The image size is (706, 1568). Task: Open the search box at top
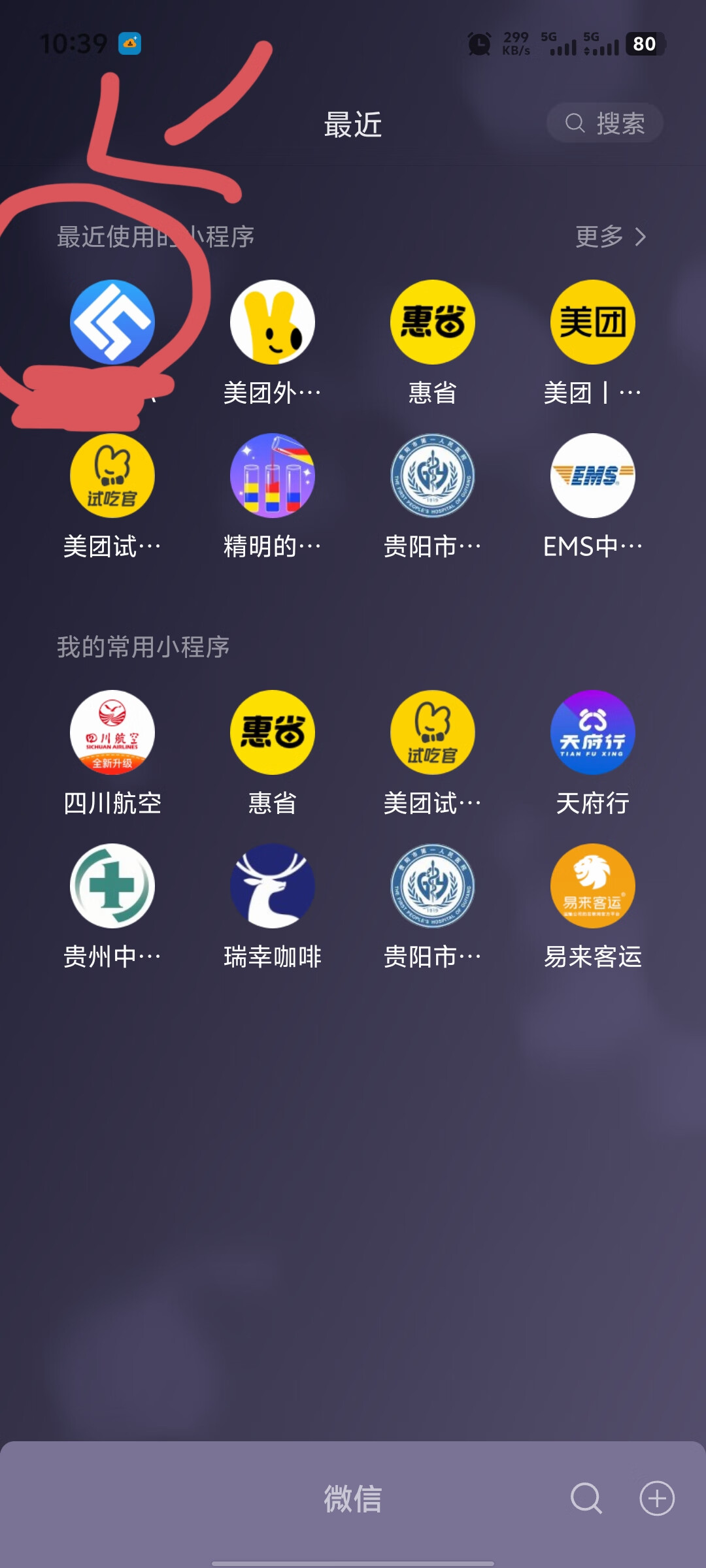coord(605,123)
